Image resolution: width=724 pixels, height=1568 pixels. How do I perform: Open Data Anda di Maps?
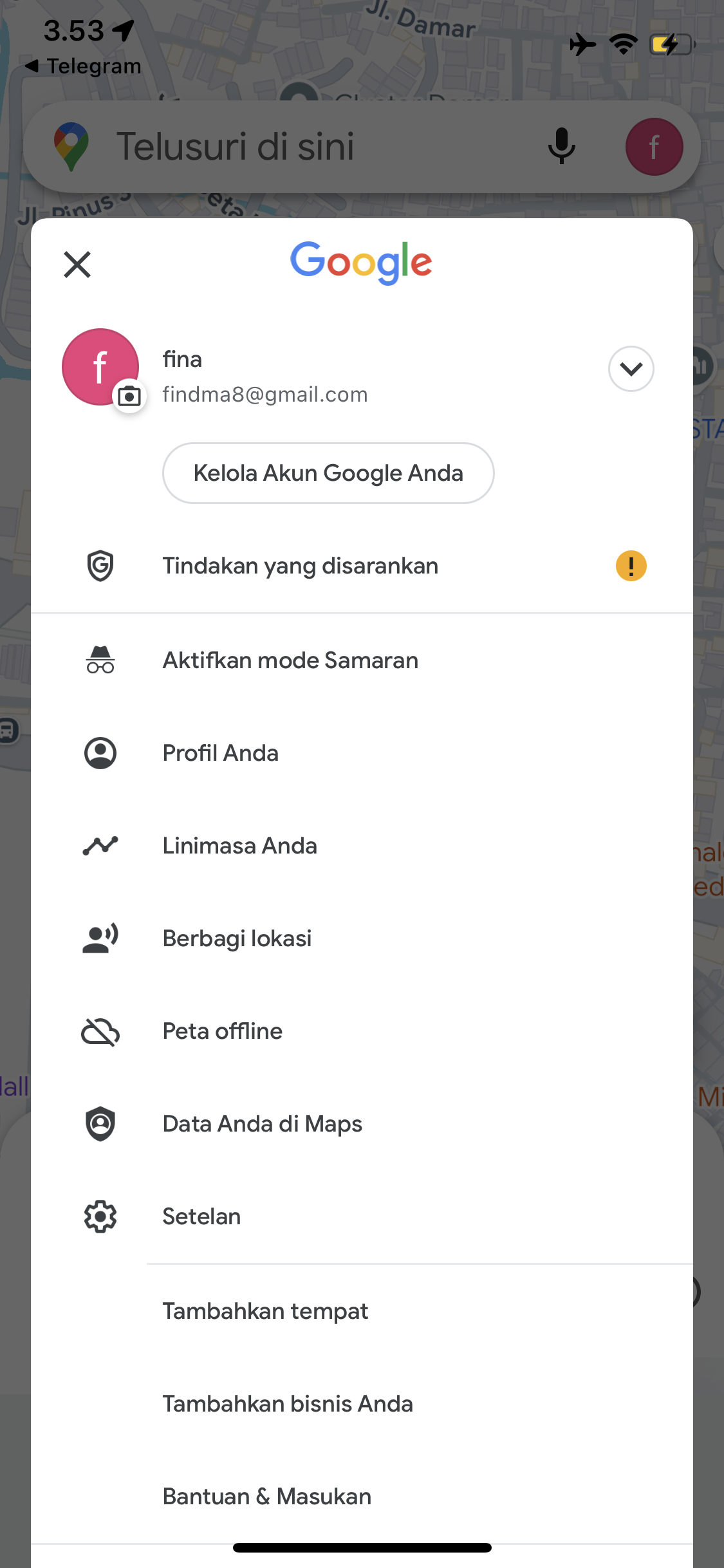(x=362, y=1124)
